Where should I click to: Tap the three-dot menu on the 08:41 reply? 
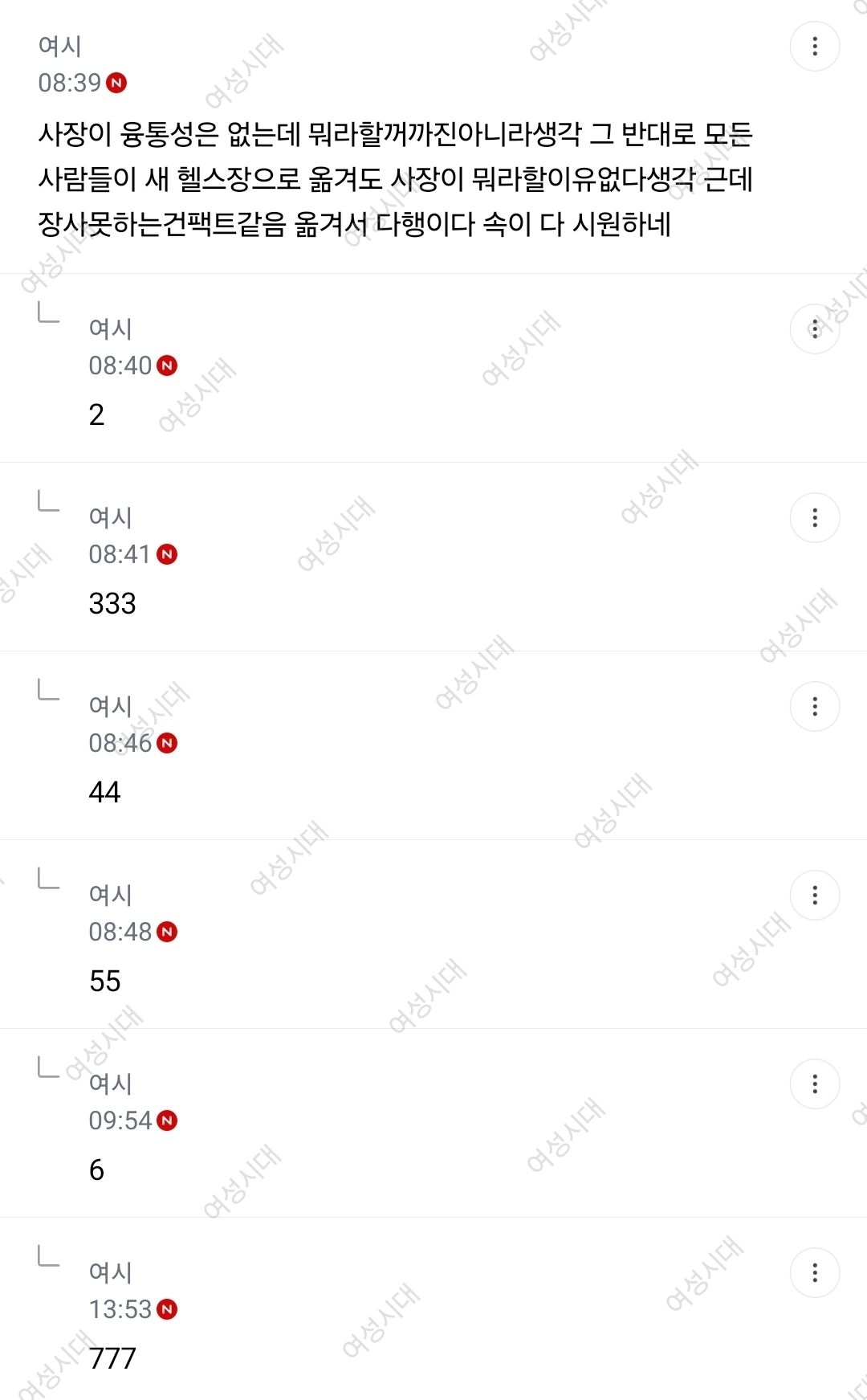pyautogui.click(x=815, y=518)
